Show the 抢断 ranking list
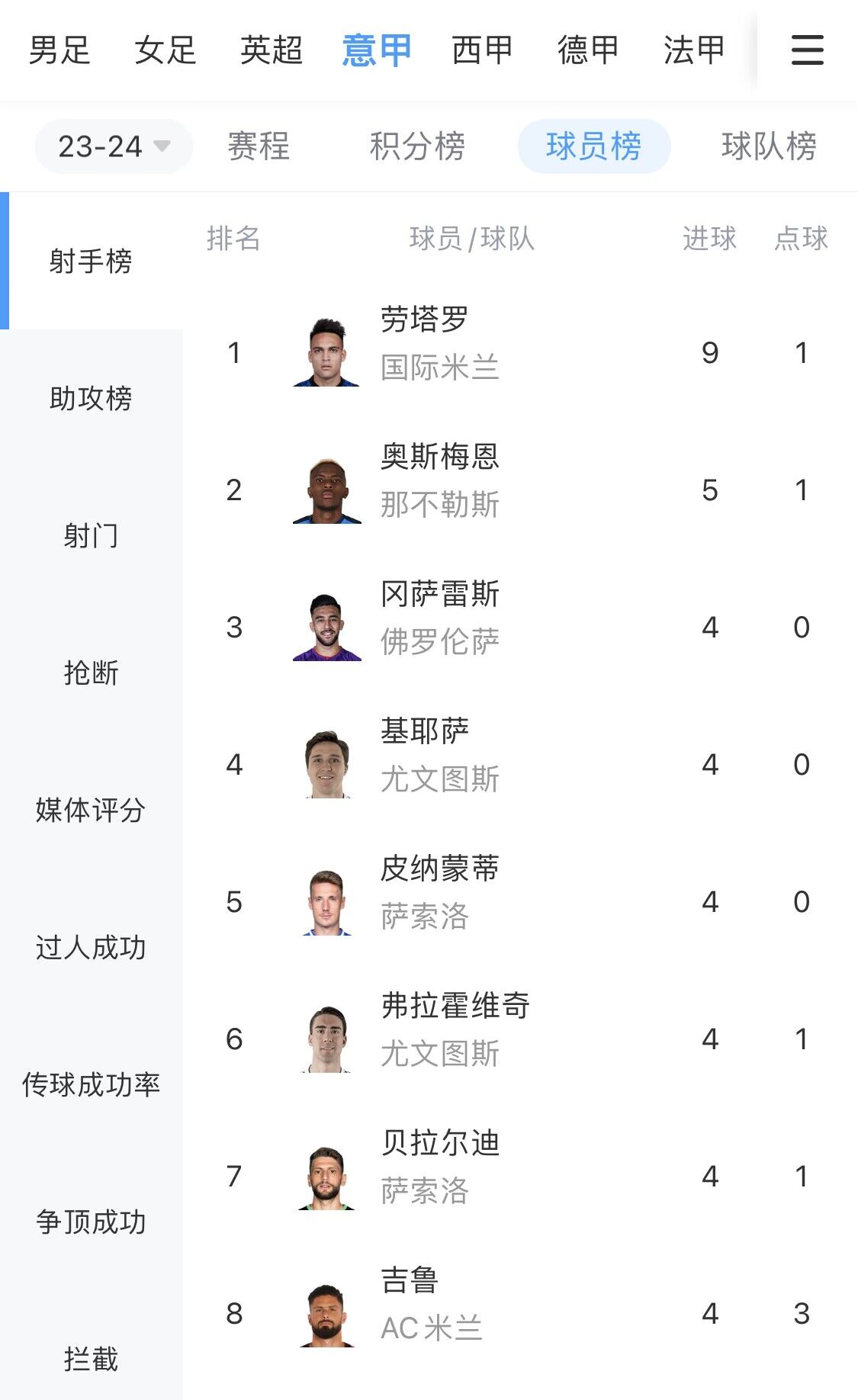Image resolution: width=858 pixels, height=1400 pixels. click(92, 673)
